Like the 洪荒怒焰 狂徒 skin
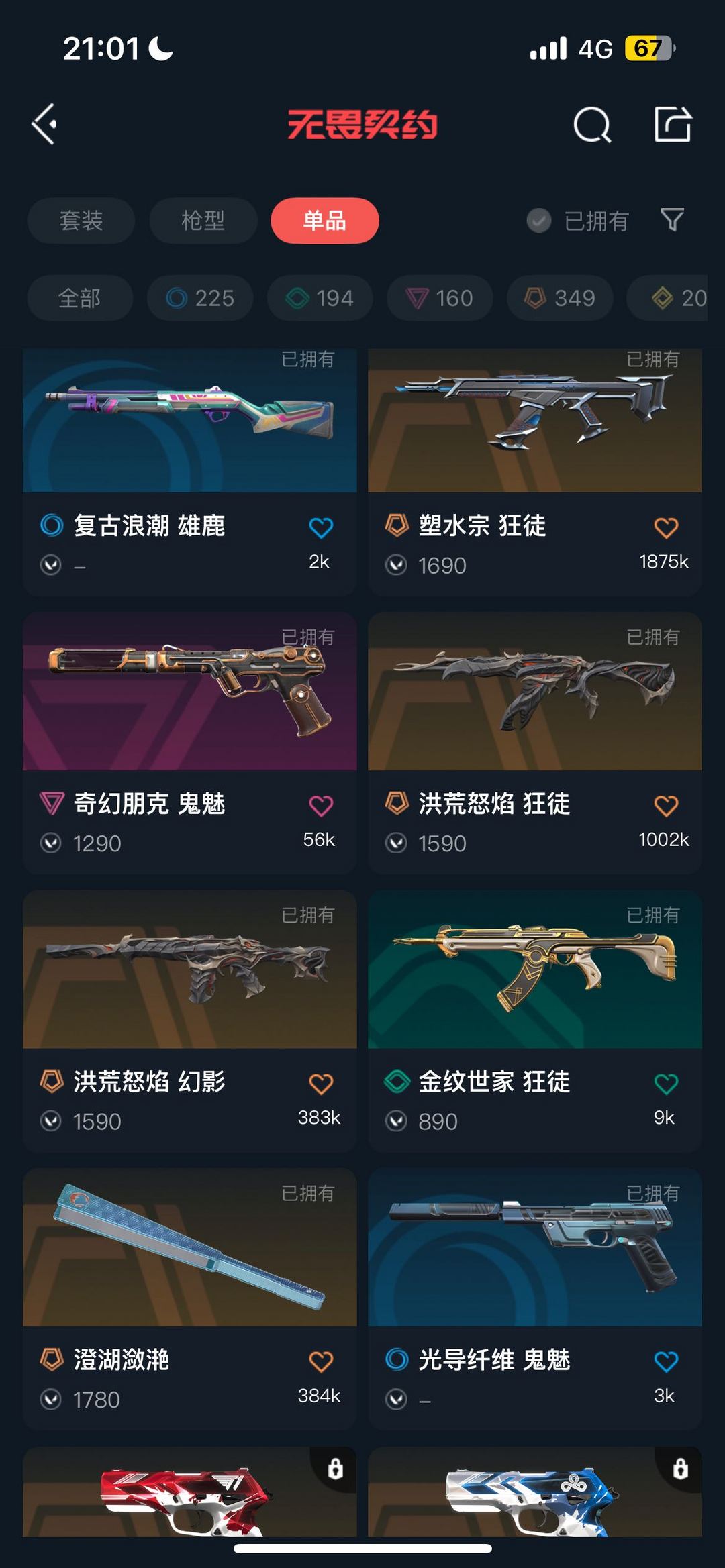The width and height of the screenshot is (725, 1568). tap(666, 806)
